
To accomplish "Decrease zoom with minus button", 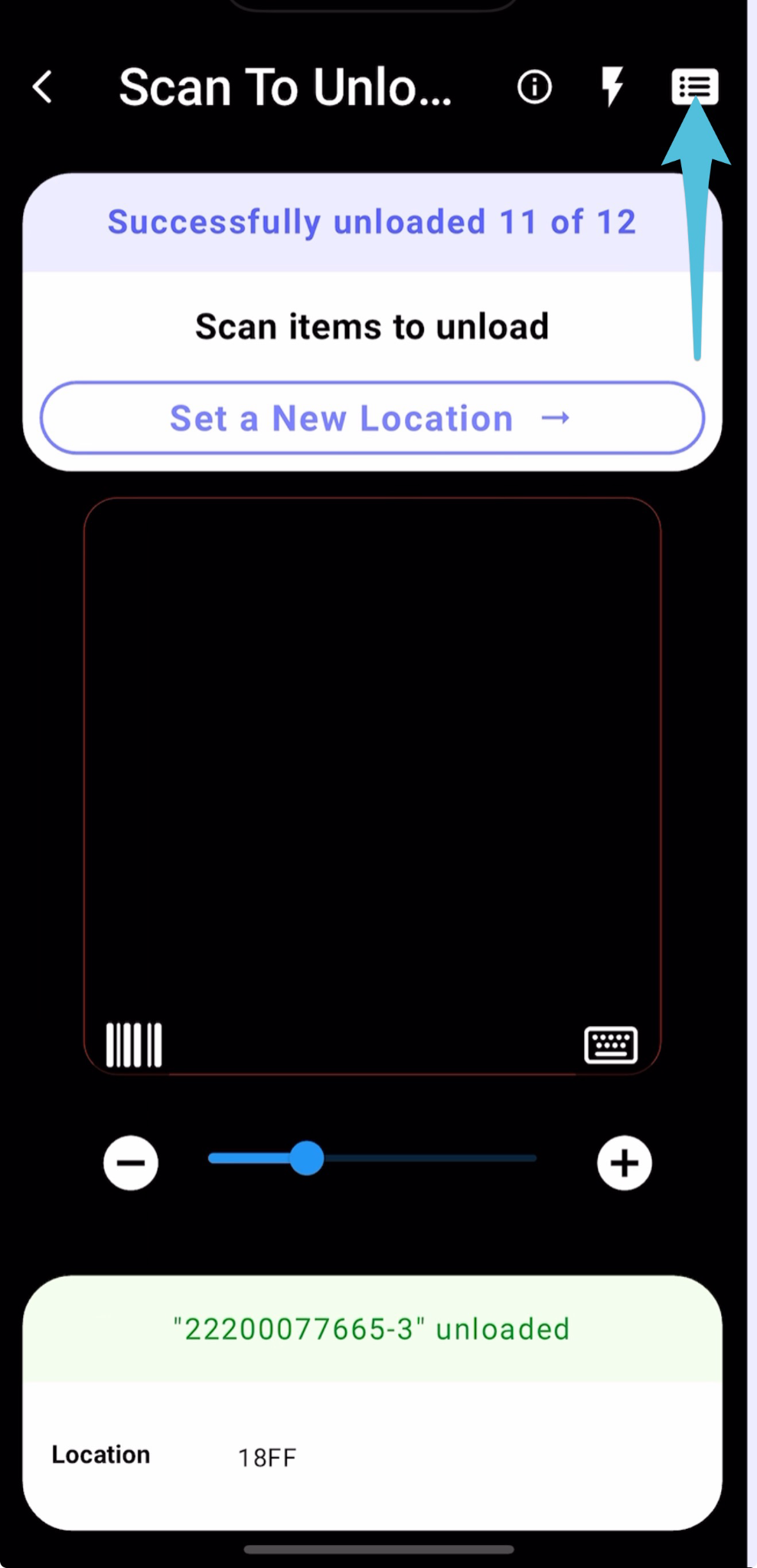I will [x=131, y=1162].
